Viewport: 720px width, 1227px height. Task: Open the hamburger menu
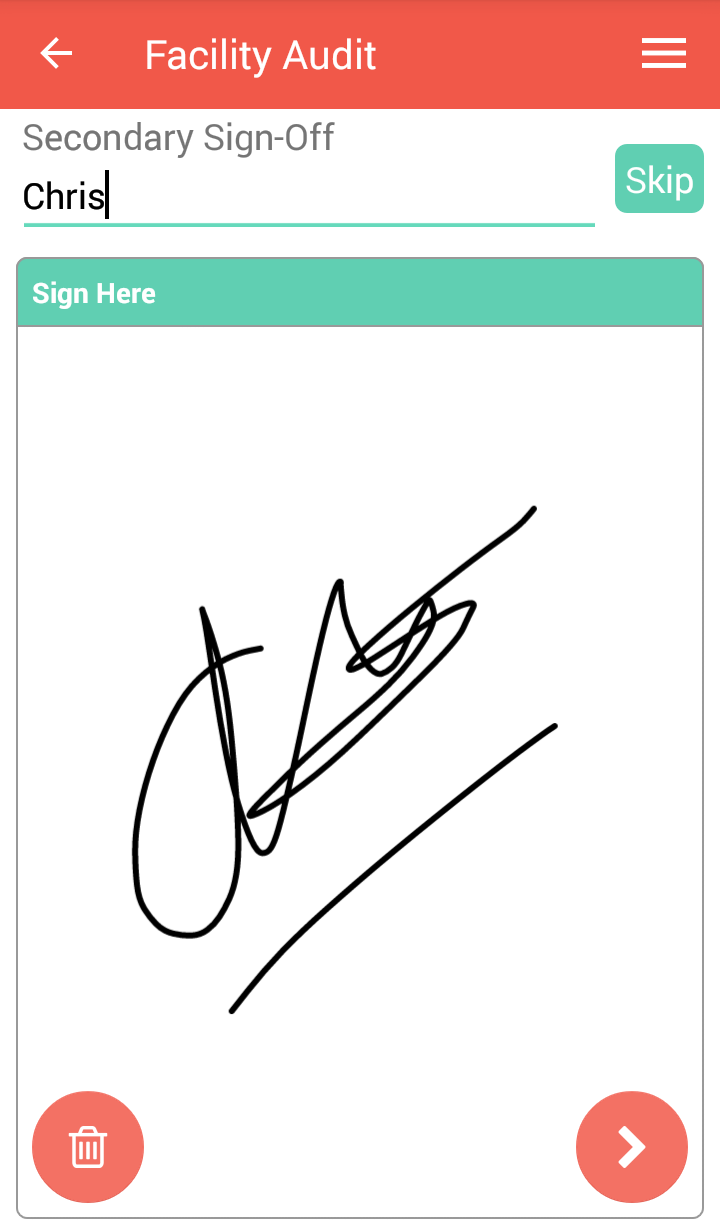(663, 54)
